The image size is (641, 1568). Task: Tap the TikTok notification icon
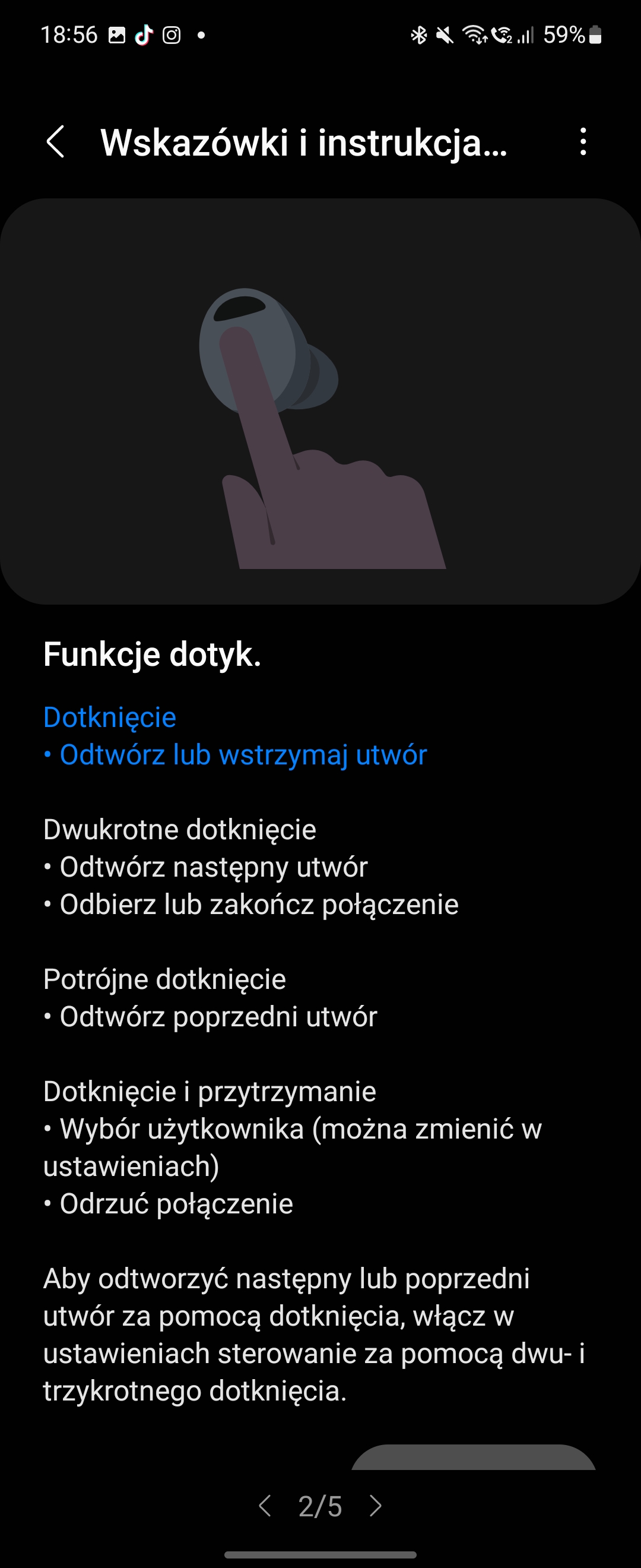pos(144,35)
